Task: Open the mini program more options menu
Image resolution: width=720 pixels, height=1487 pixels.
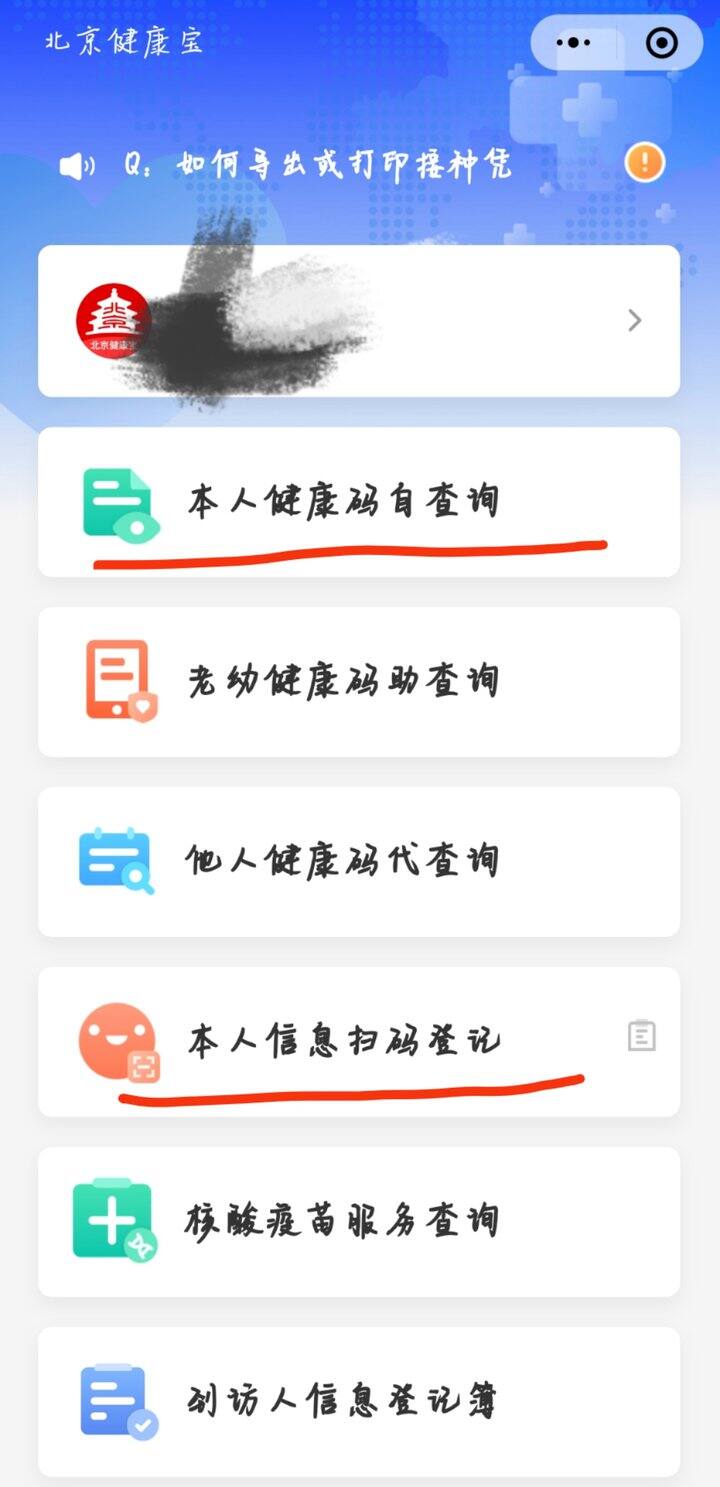Action: pyautogui.click(x=573, y=43)
